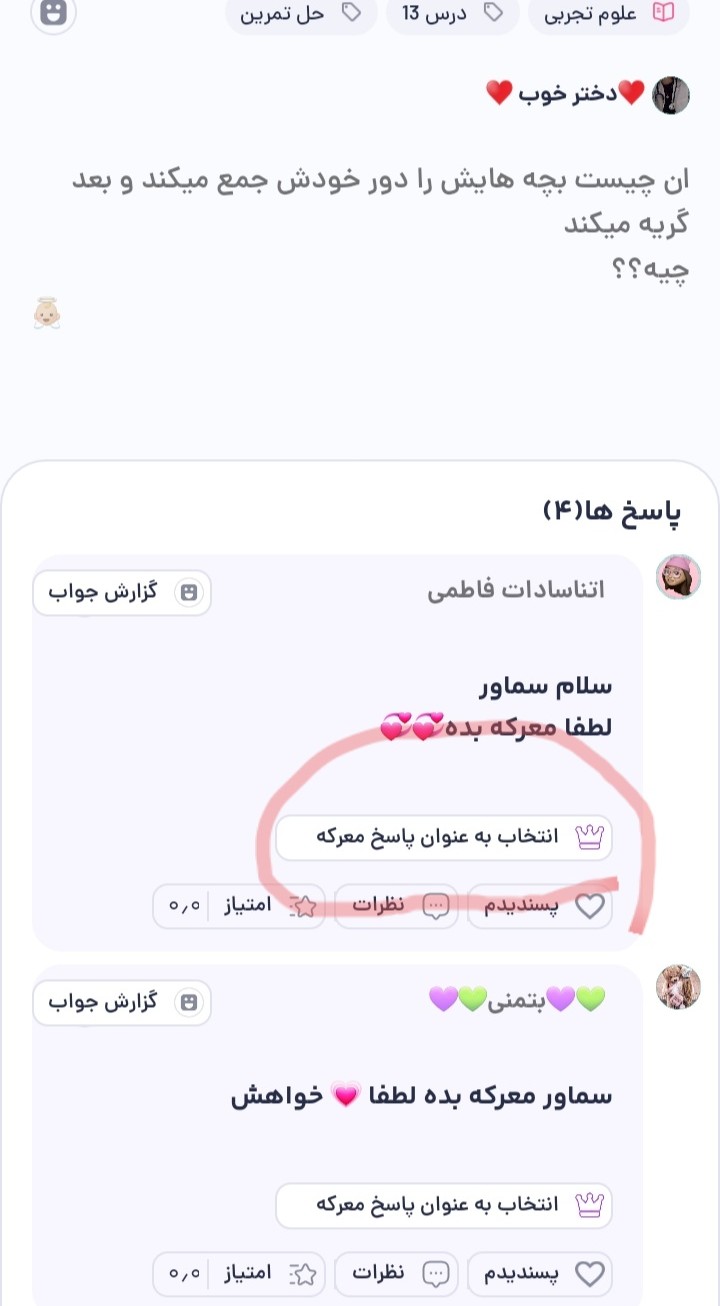This screenshot has height=1306, width=720.
Task: Select the حل تمرین tag
Action: click(301, 14)
